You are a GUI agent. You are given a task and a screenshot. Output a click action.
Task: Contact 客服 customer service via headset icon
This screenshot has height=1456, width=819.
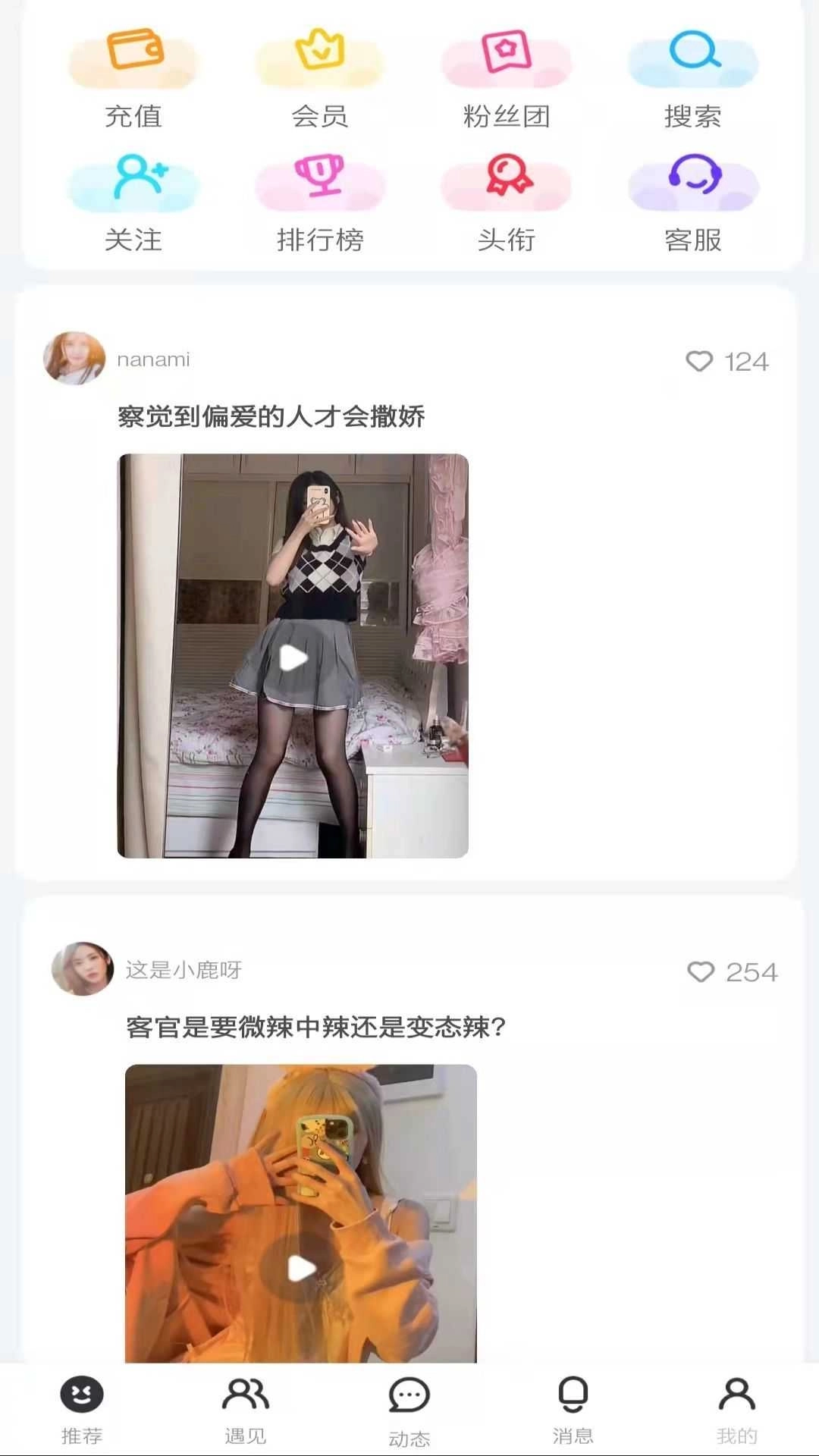691,180
